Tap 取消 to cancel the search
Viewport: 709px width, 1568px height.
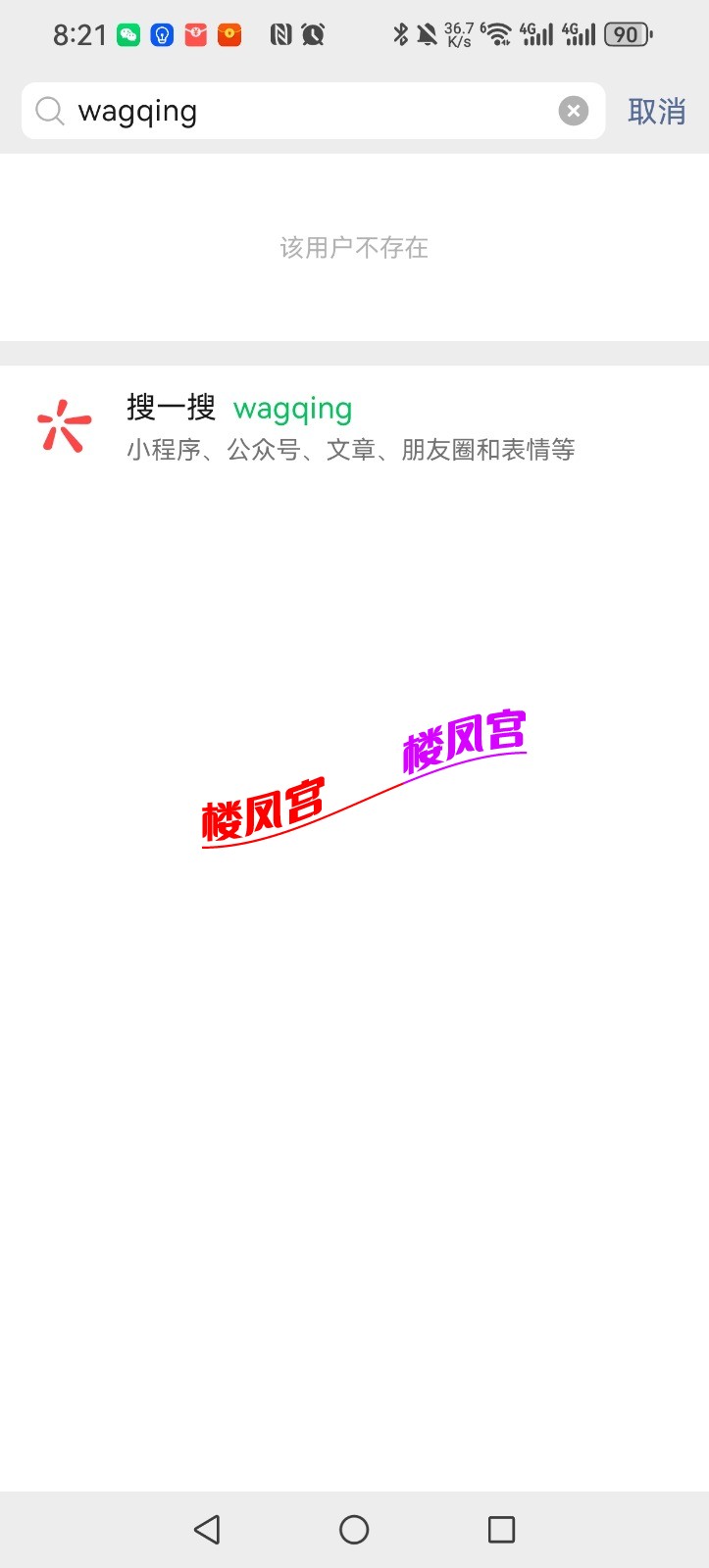(657, 111)
